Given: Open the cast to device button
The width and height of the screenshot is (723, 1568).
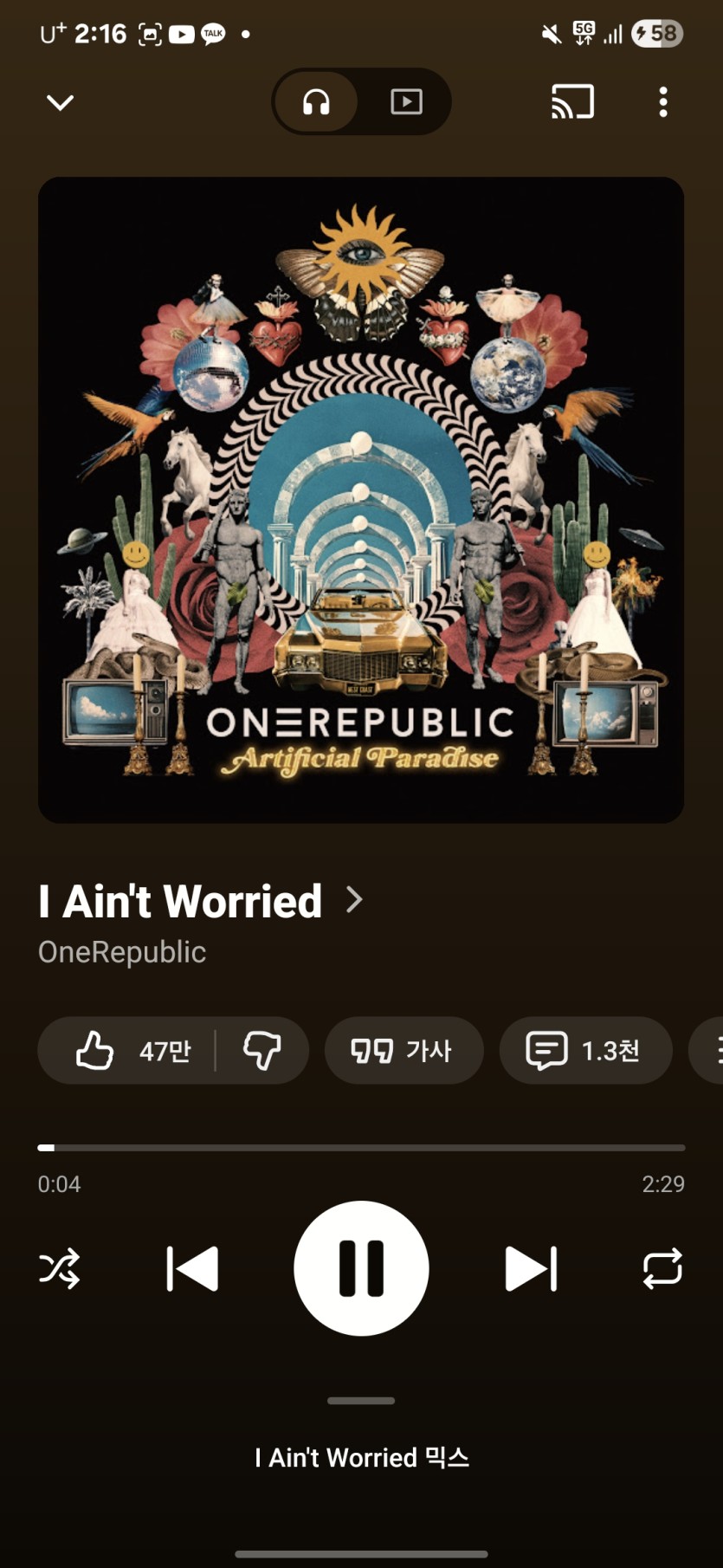Looking at the screenshot, I should [x=573, y=102].
